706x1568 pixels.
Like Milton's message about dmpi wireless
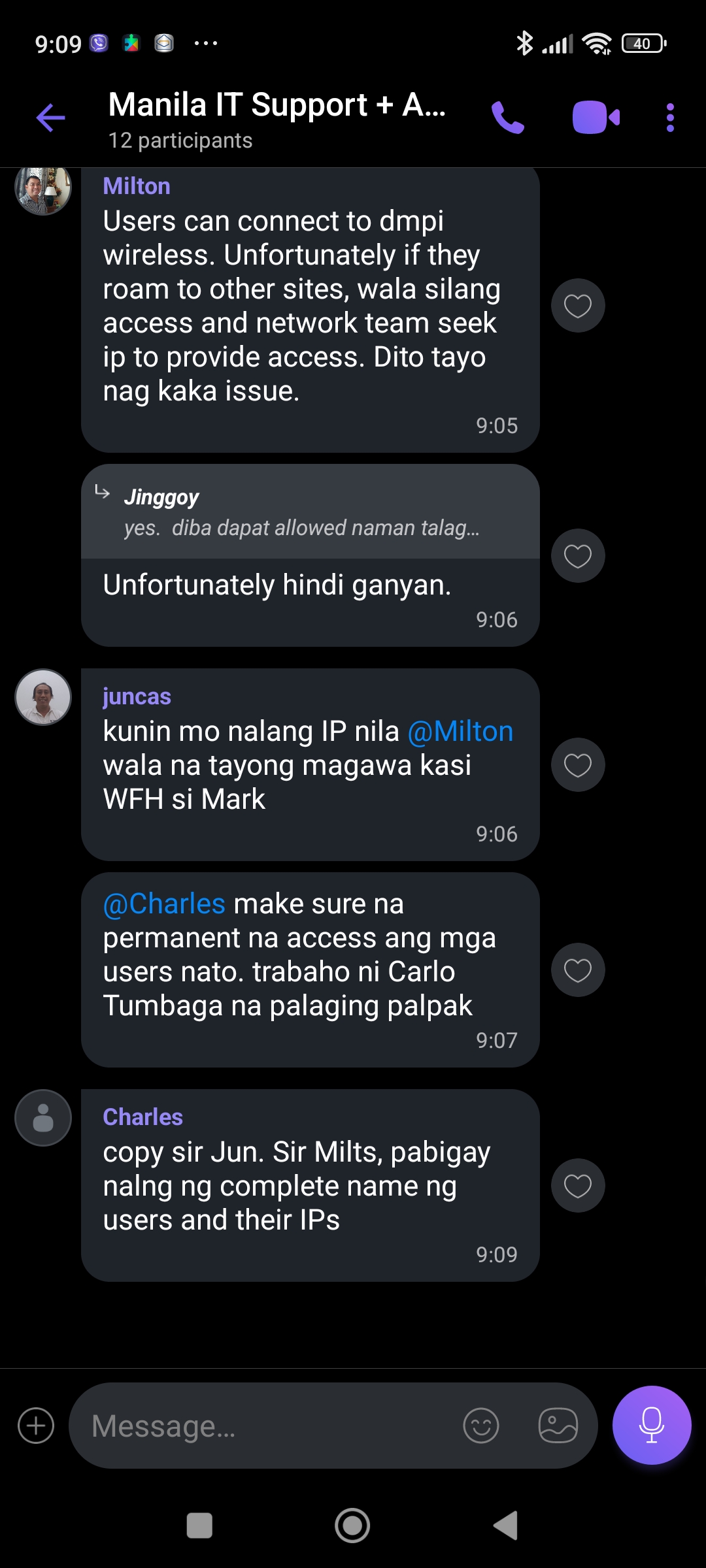(578, 306)
